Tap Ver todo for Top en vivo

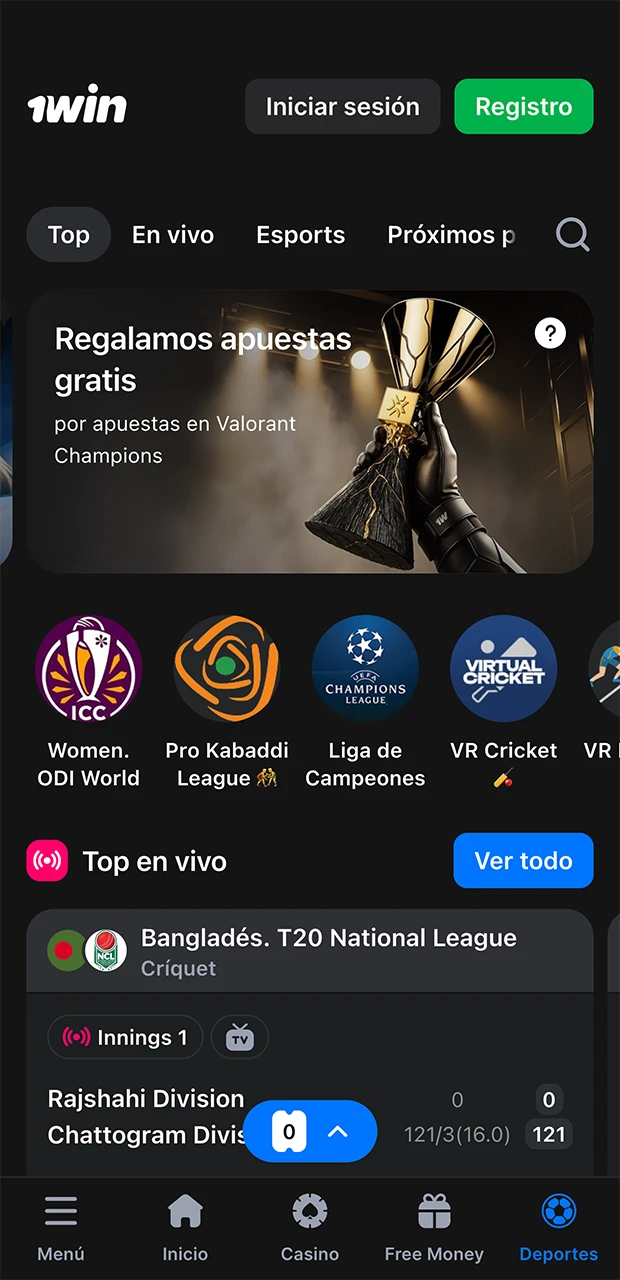pyautogui.click(x=523, y=861)
